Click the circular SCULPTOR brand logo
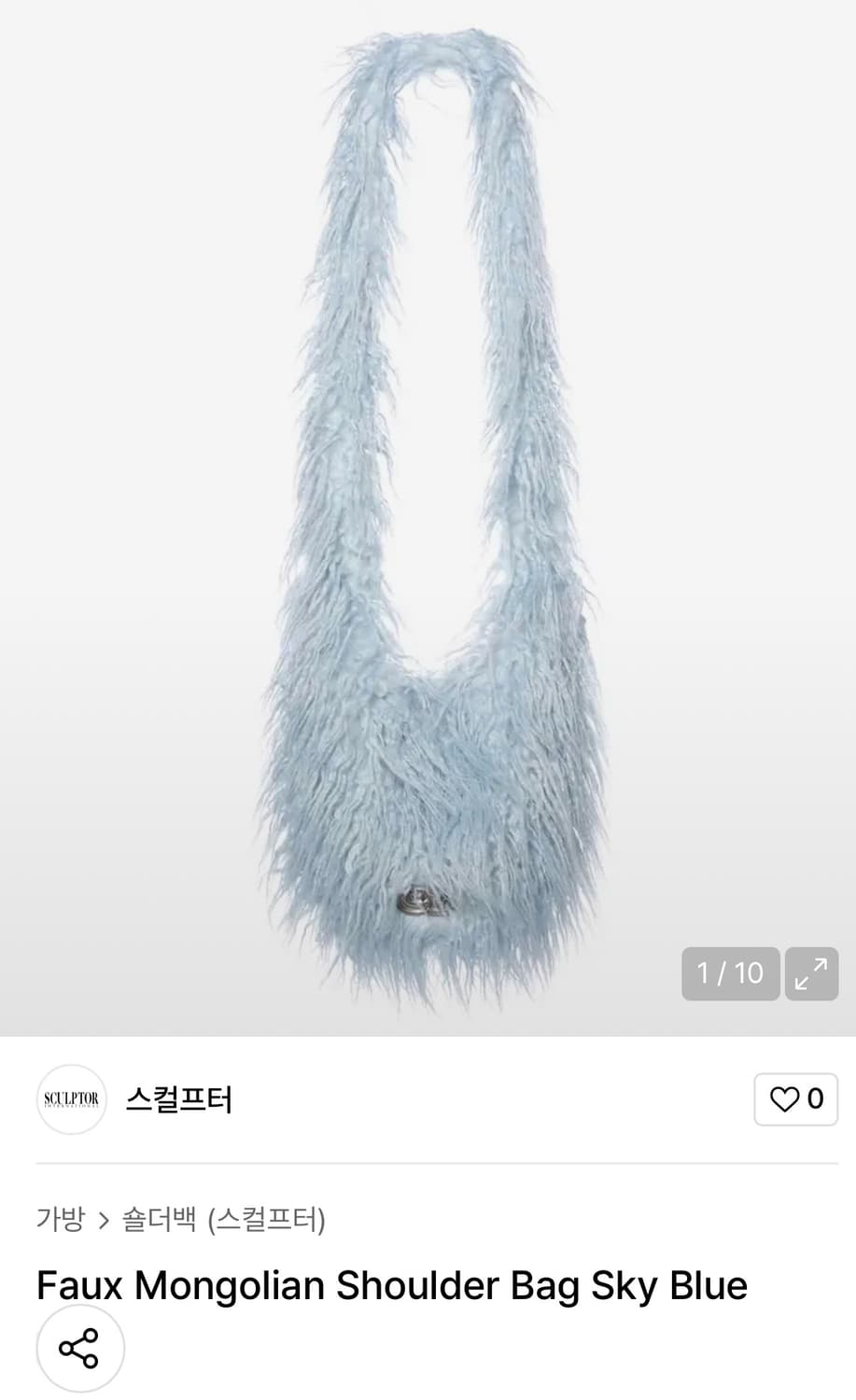This screenshot has height=1400, width=856. 72,1099
